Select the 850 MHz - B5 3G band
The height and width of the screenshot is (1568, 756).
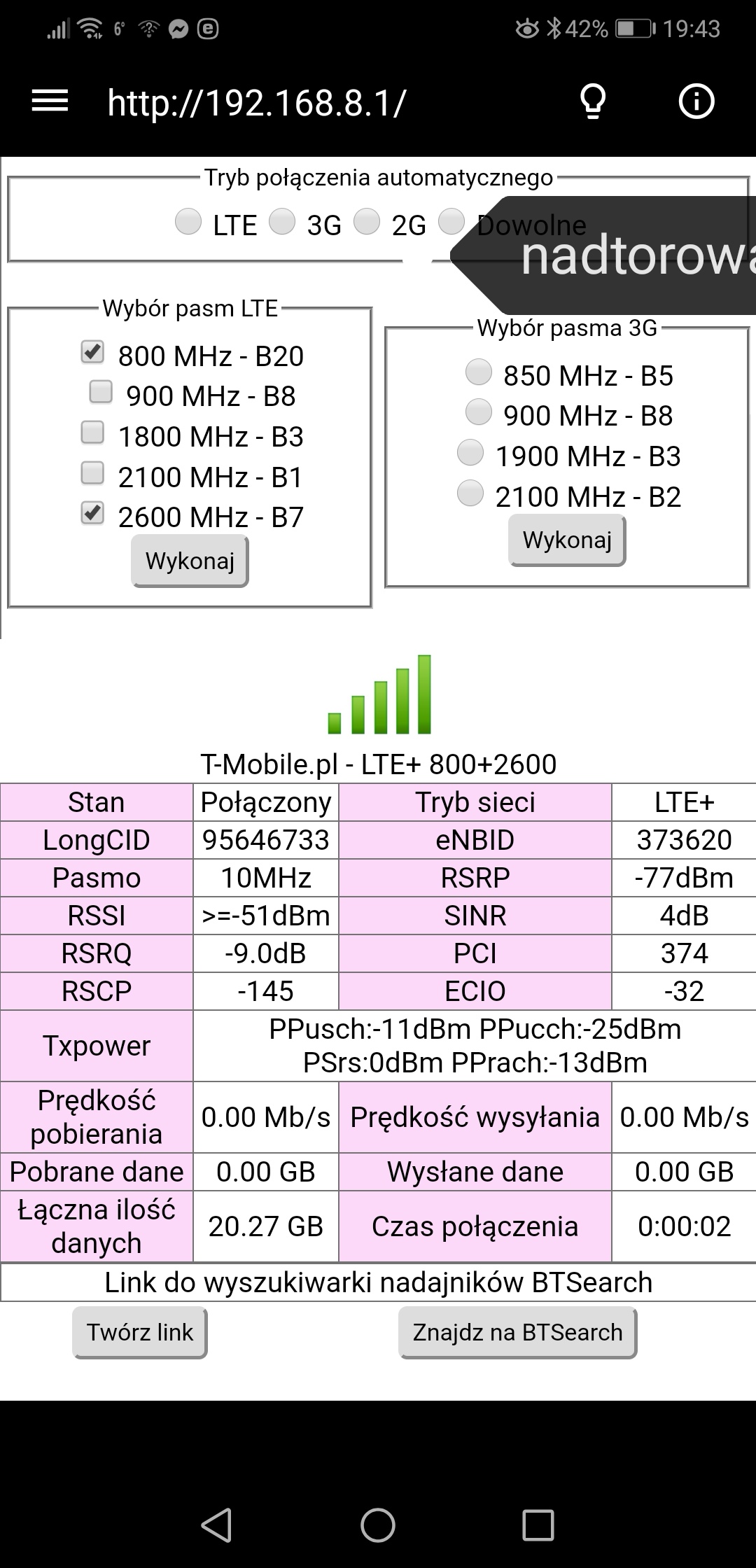tap(479, 372)
